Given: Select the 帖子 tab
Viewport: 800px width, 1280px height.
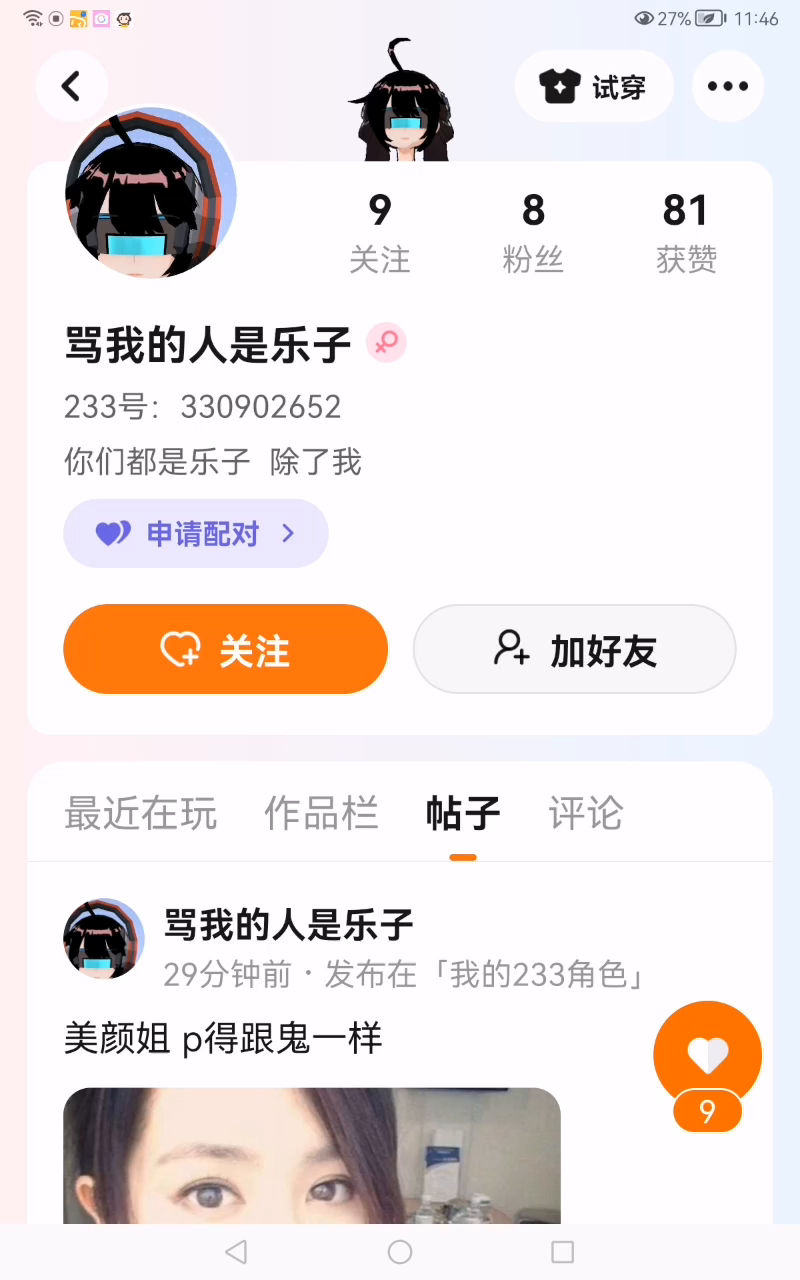Looking at the screenshot, I should [462, 813].
